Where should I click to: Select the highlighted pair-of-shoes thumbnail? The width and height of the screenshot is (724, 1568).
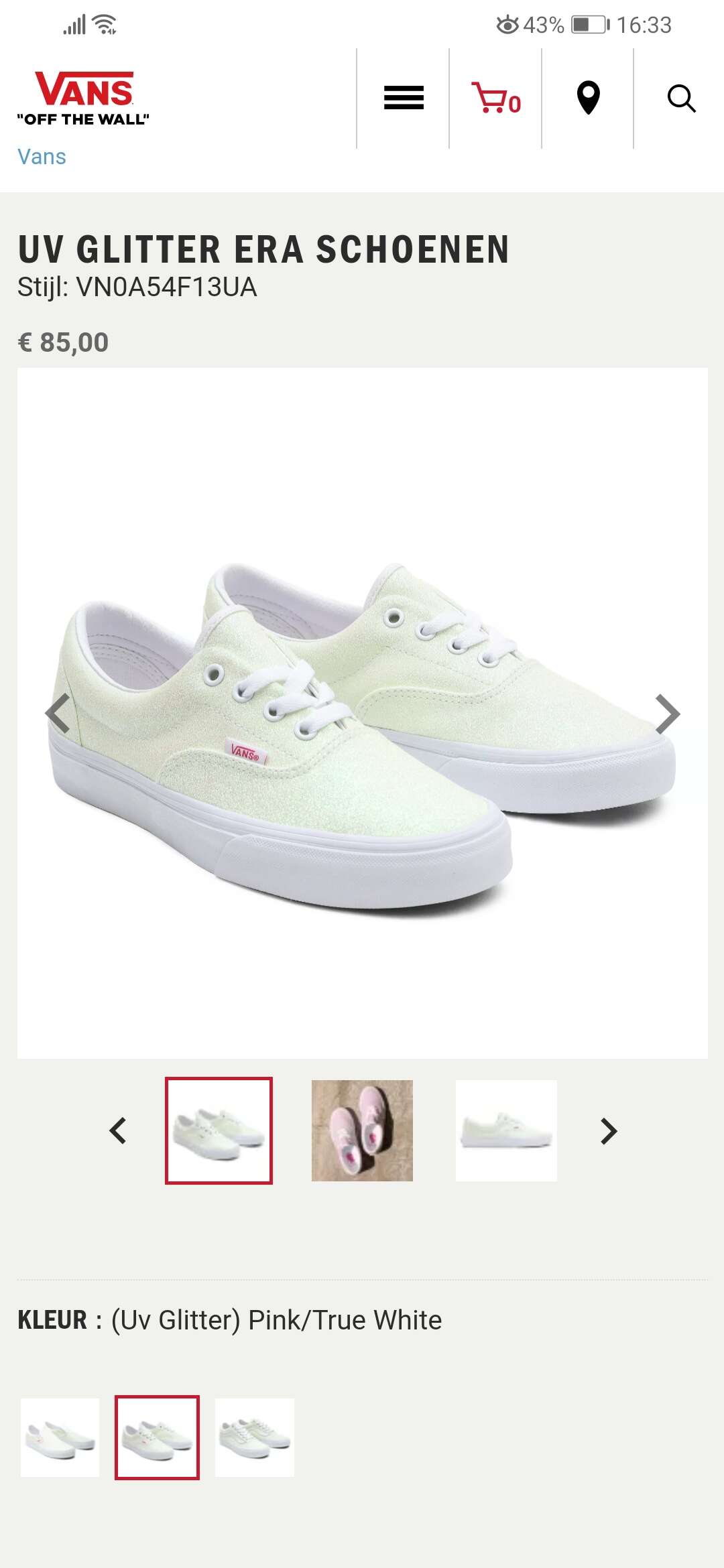coord(219,1130)
